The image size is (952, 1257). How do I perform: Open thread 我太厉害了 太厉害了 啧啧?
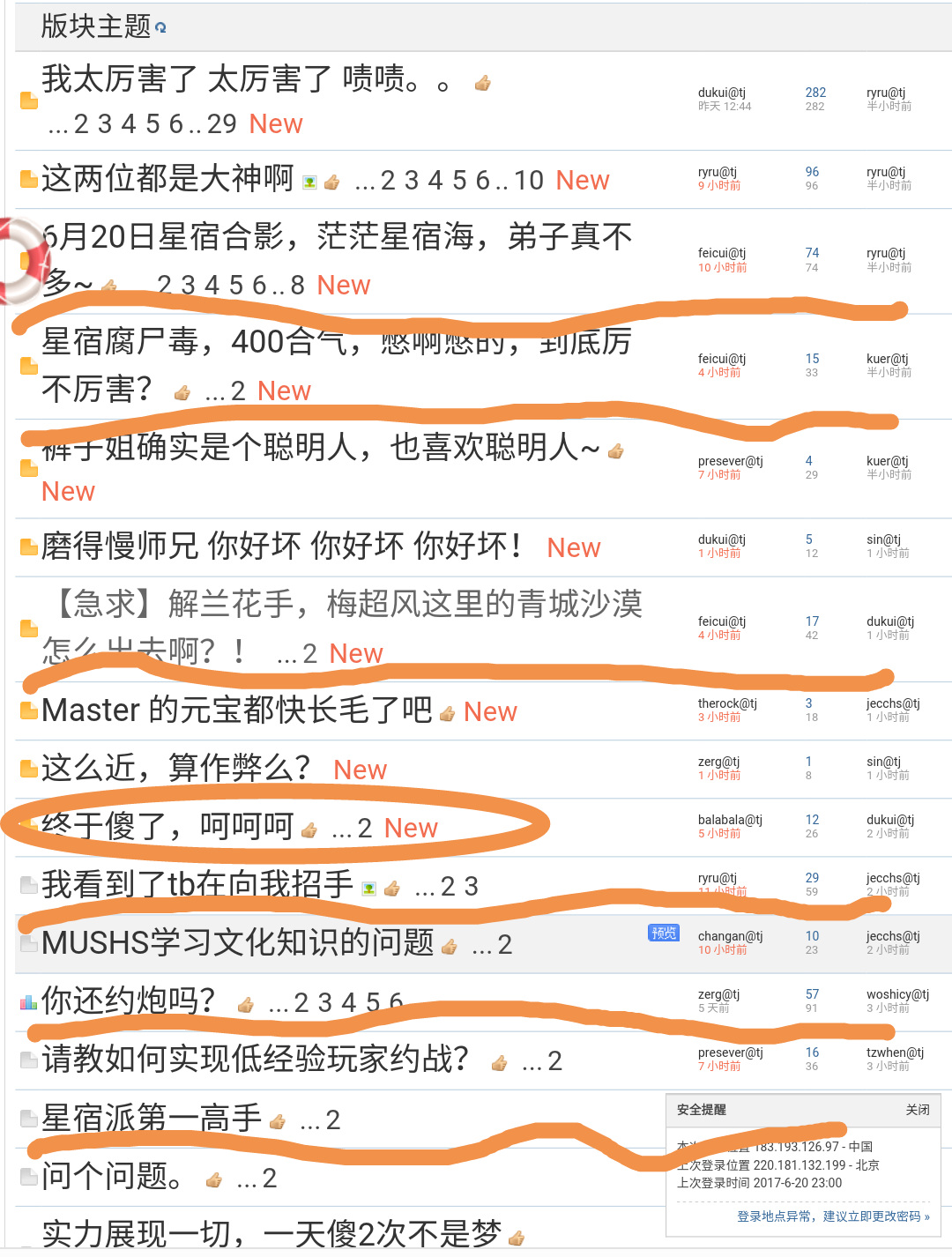point(229,79)
